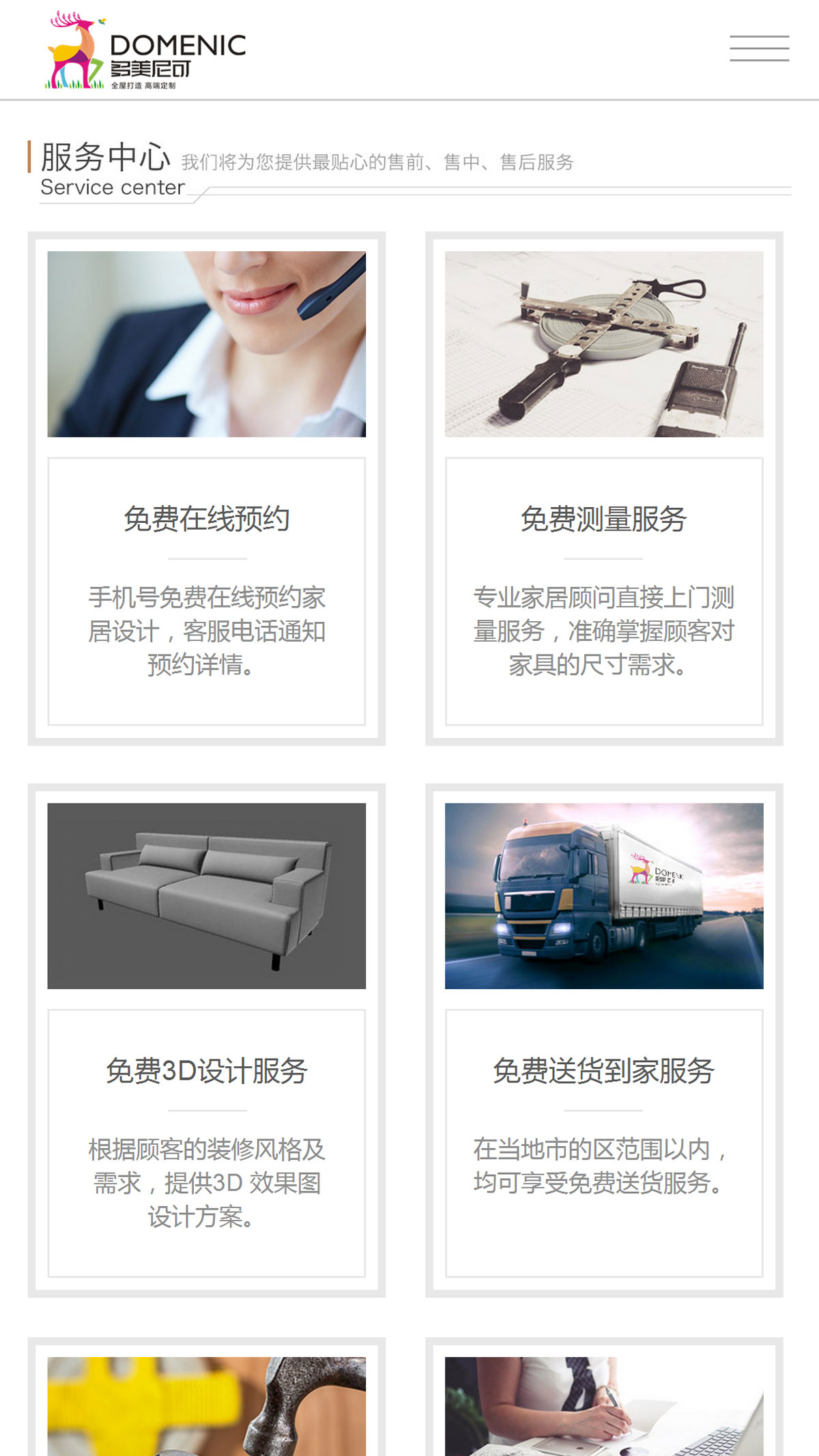Go to homepage via Domenic logo
This screenshot has height=1456, width=819.
[x=145, y=51]
